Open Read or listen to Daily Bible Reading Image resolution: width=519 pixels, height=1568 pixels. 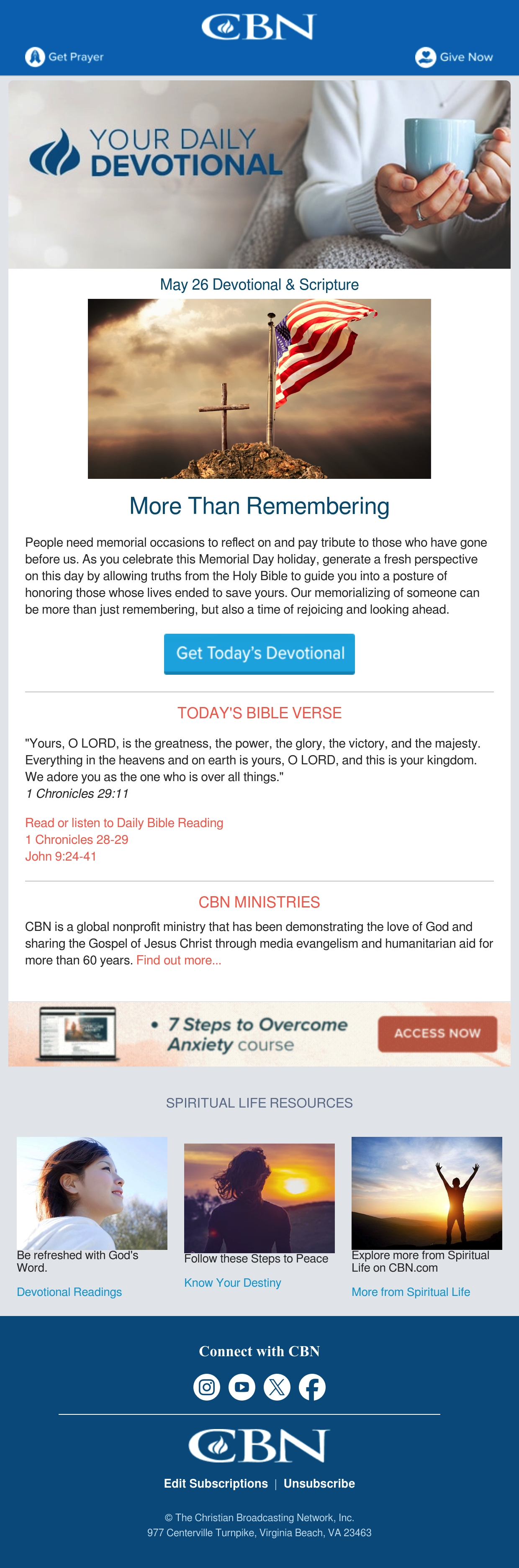(124, 823)
